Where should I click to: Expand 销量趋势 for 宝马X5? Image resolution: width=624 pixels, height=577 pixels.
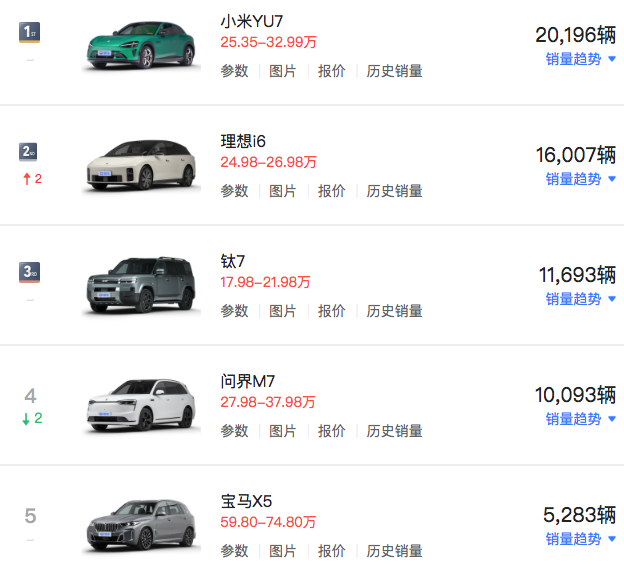[x=580, y=539]
